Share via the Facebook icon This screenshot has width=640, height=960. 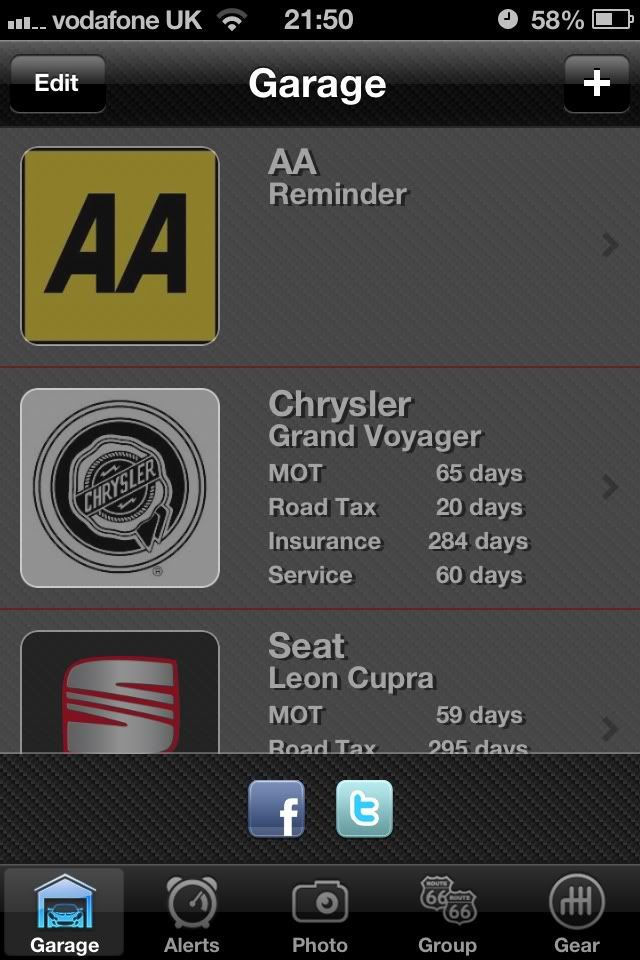point(276,808)
